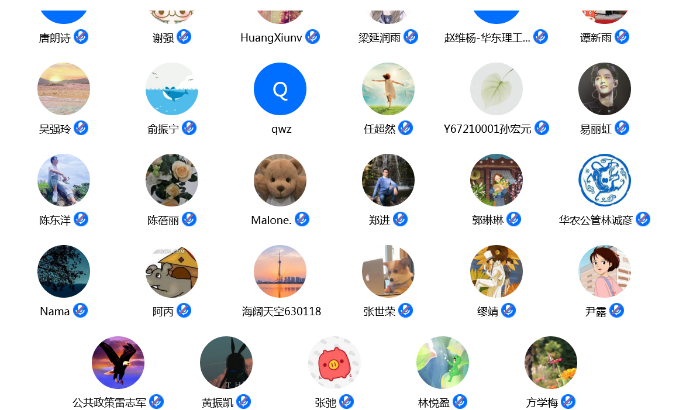The height and width of the screenshot is (410, 693).
Task: Select participant 公共政策雷志军
Action: coord(118,362)
